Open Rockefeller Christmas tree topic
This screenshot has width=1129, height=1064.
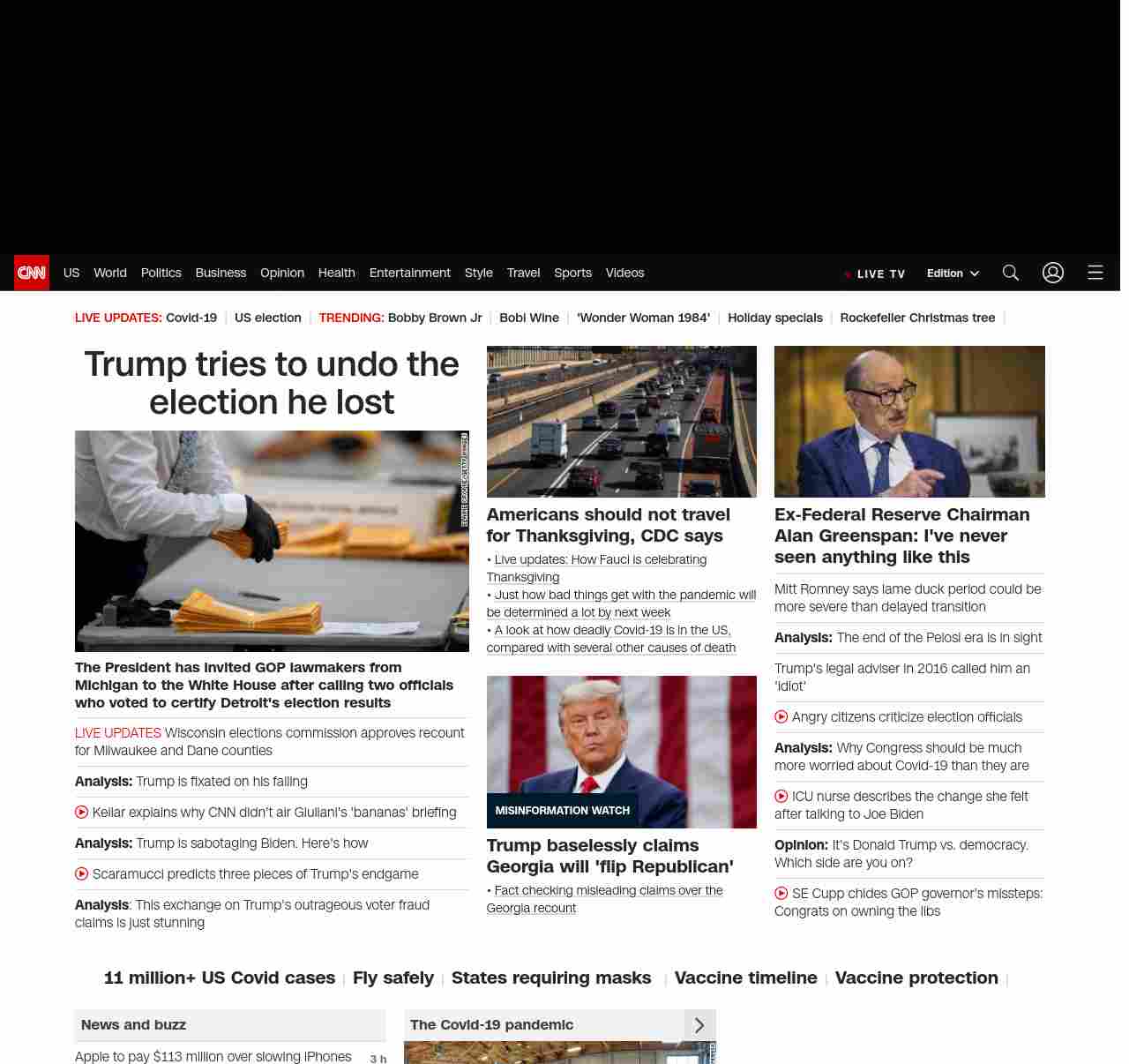(917, 318)
